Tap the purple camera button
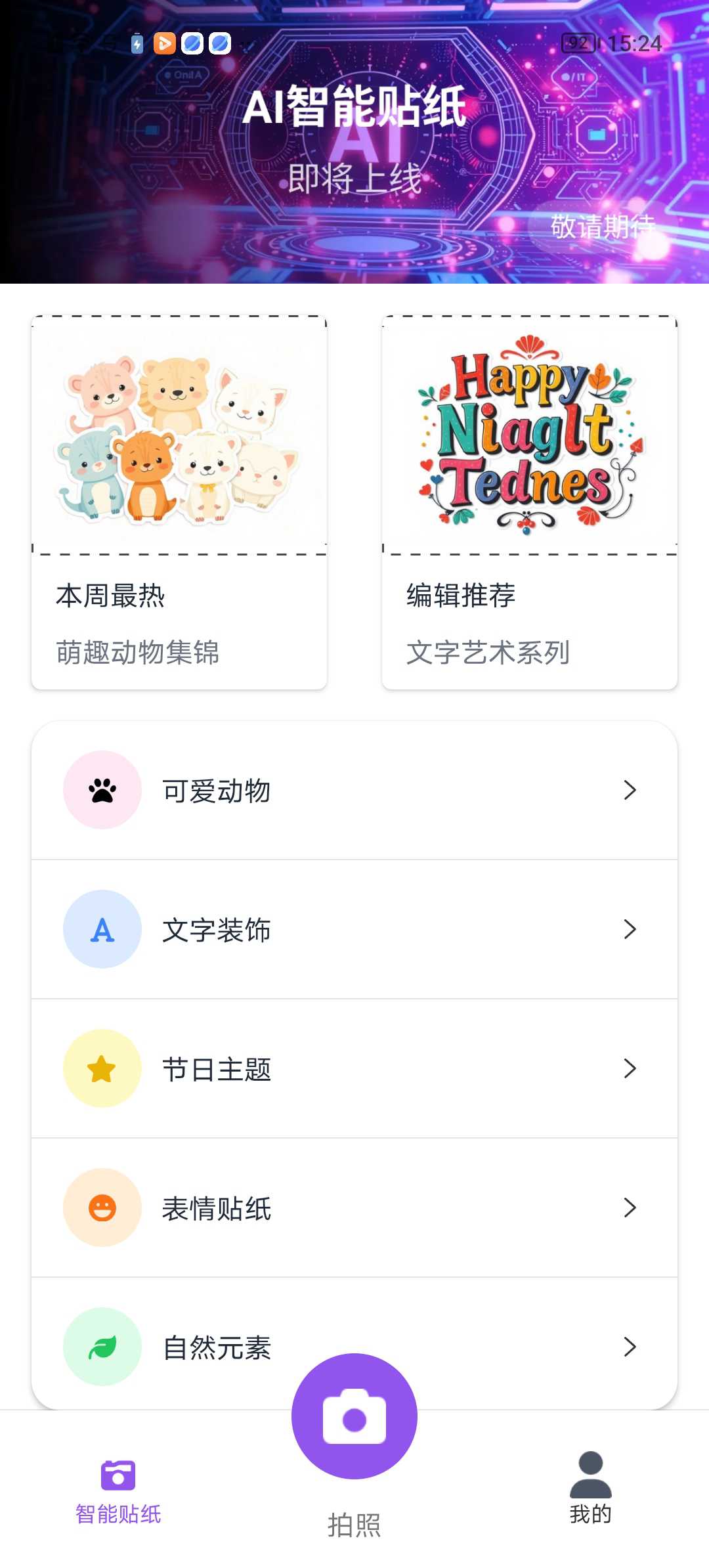The image size is (709, 1568). (x=354, y=1417)
